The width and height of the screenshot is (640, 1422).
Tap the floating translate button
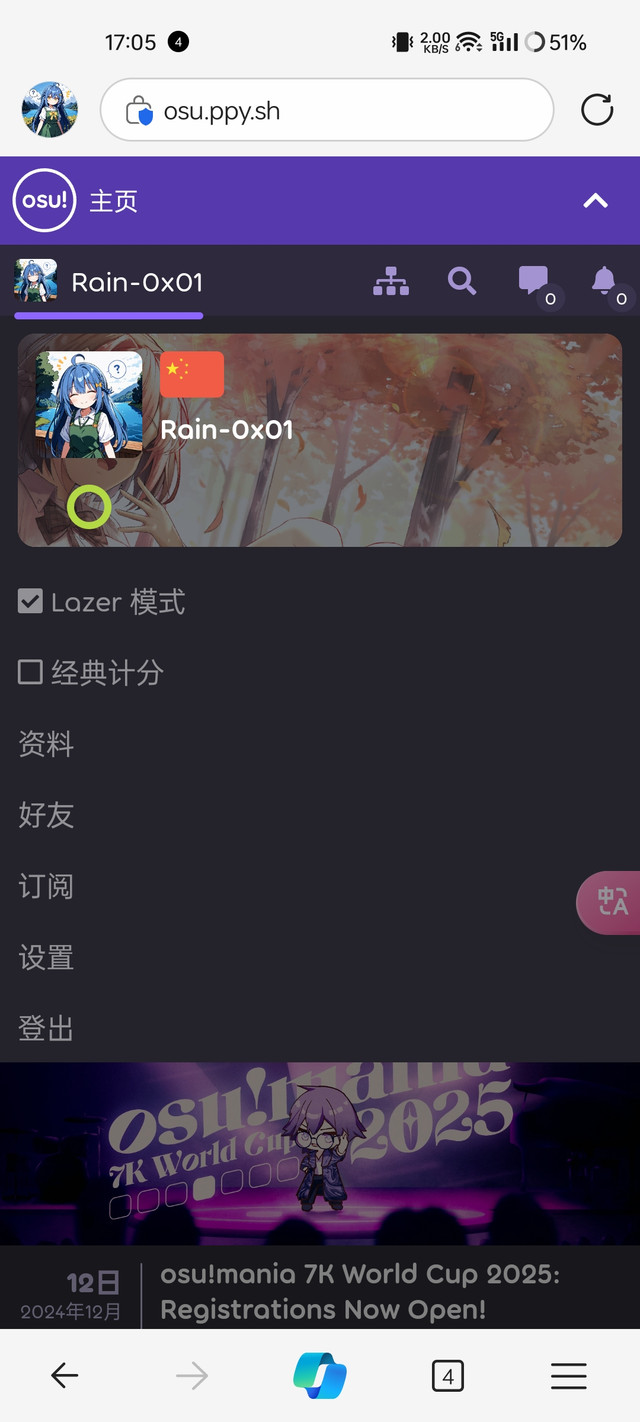tap(612, 902)
